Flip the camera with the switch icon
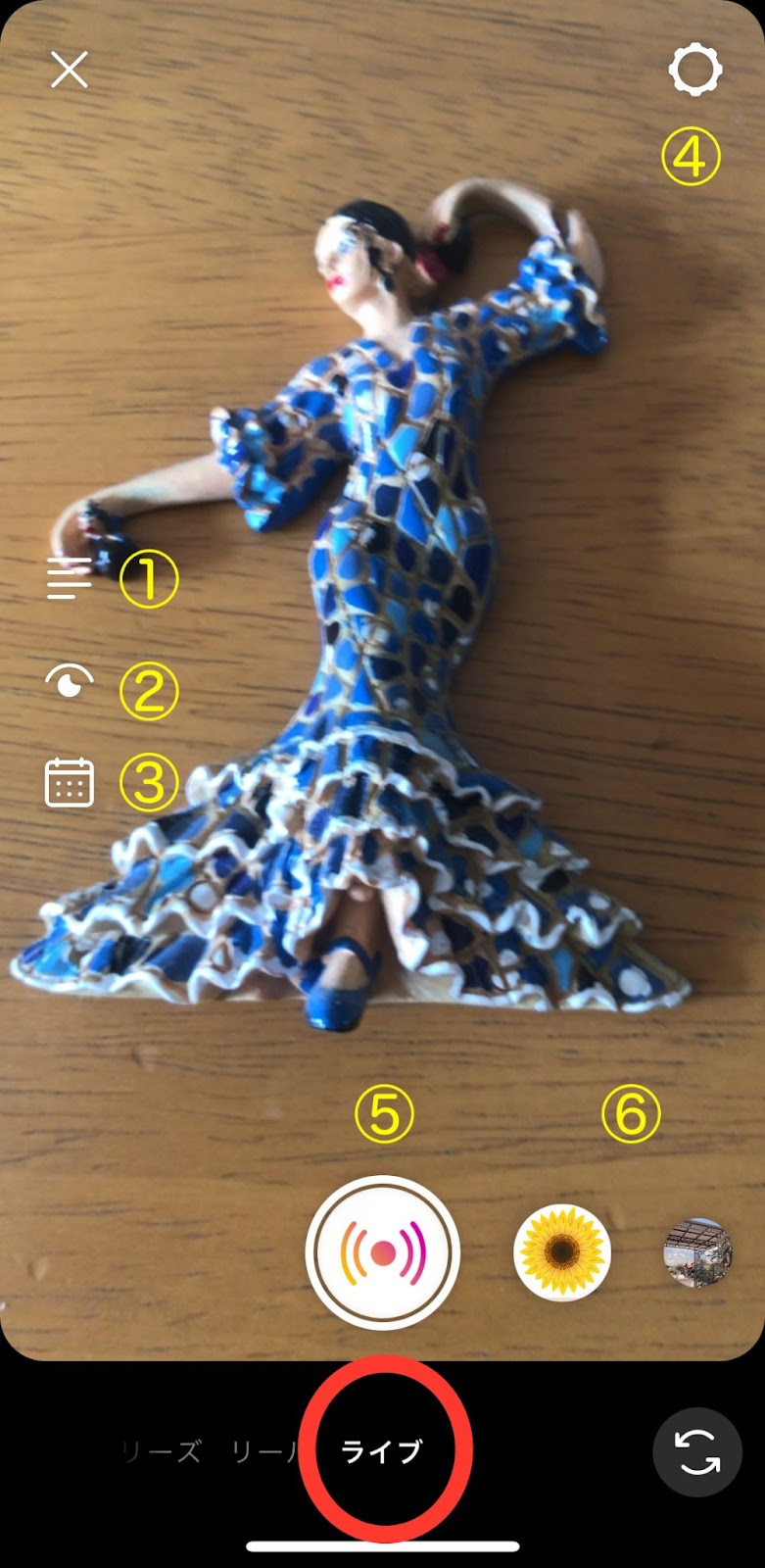765x1568 pixels. click(x=697, y=1452)
